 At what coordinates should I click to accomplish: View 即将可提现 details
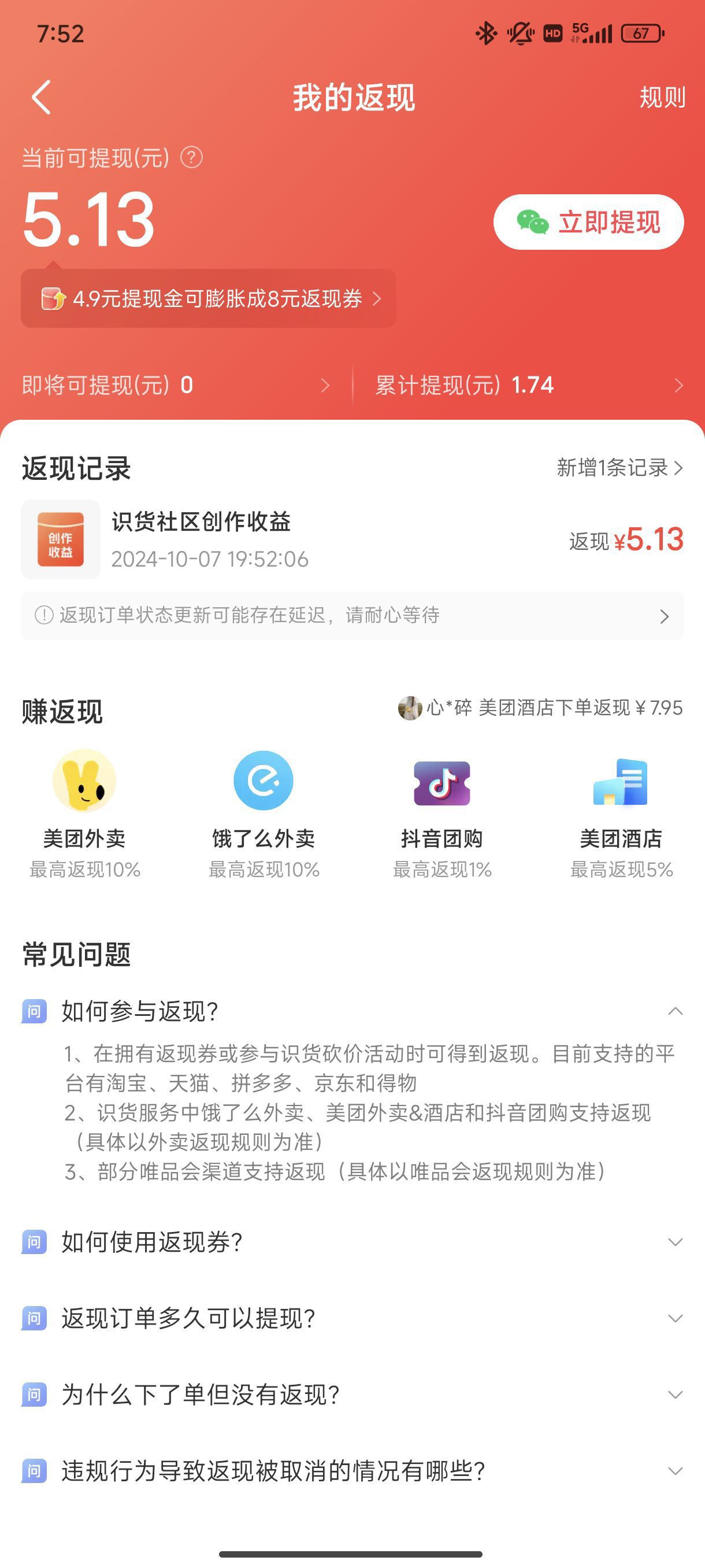click(x=176, y=385)
